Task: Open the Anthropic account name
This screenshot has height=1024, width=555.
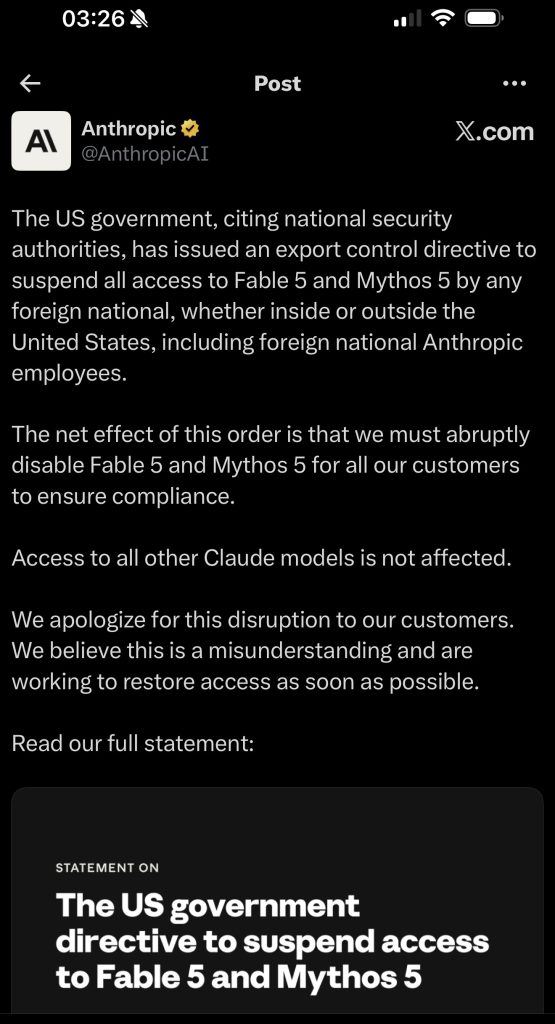Action: 129,129
